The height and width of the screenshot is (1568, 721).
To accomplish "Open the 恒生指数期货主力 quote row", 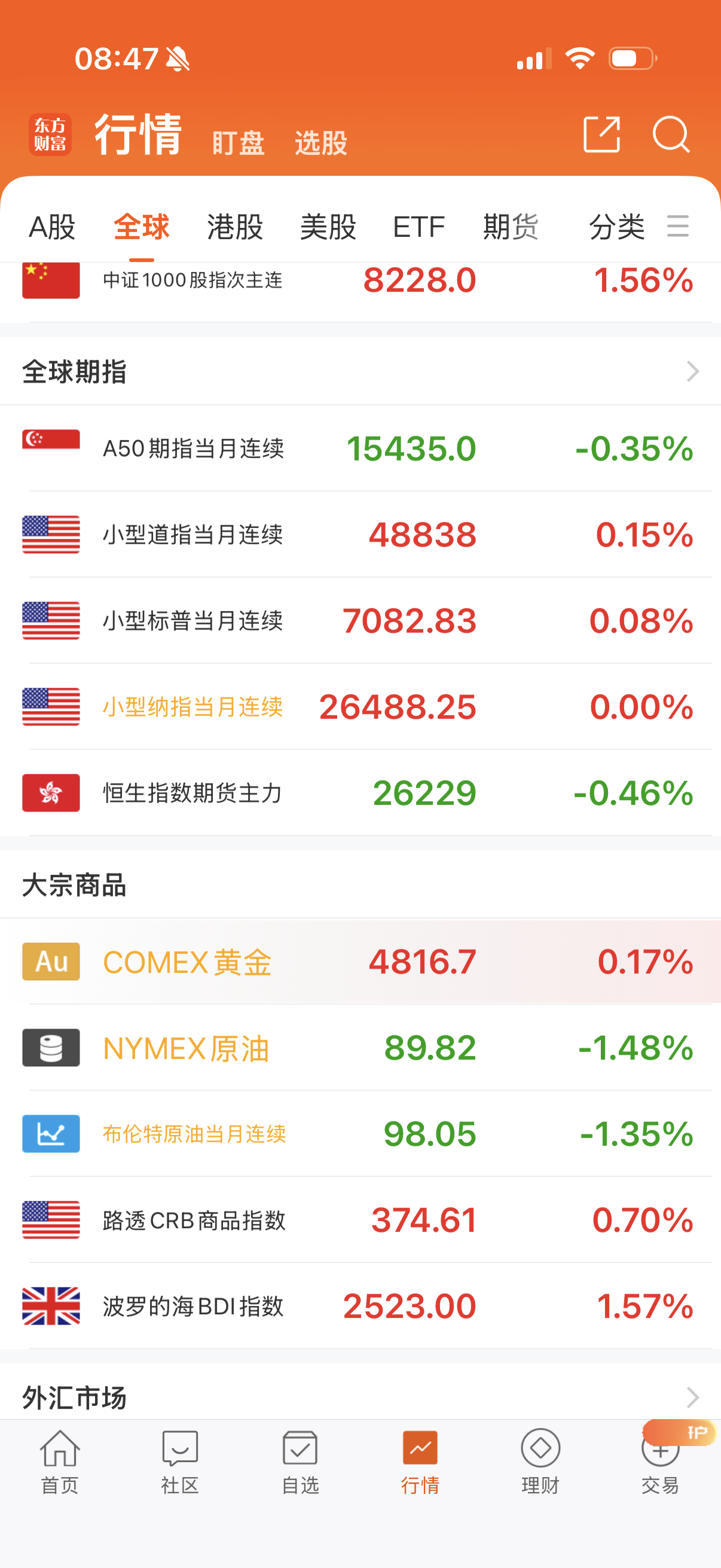I will click(x=360, y=792).
